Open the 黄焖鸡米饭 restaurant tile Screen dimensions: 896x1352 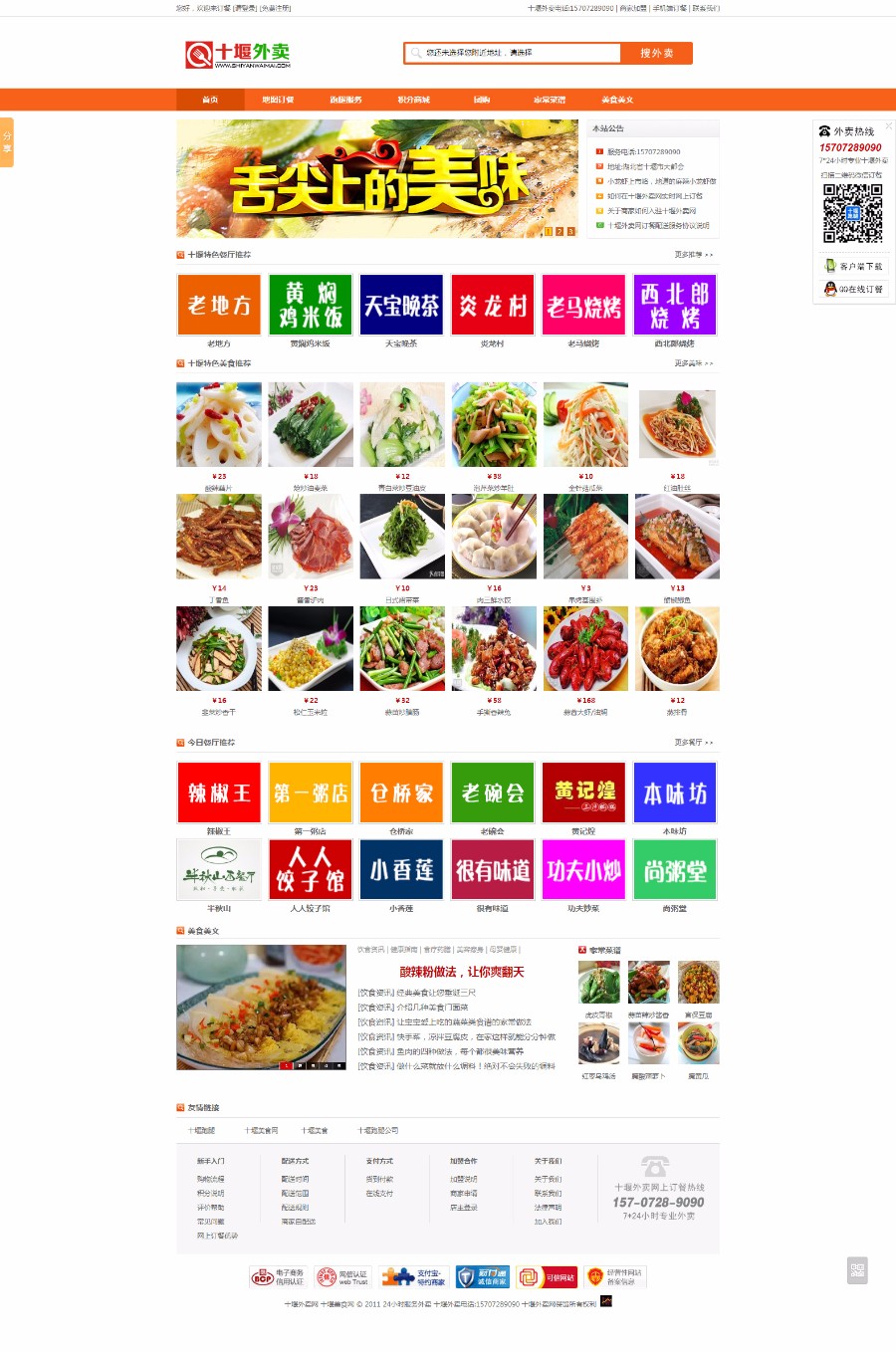tap(311, 305)
